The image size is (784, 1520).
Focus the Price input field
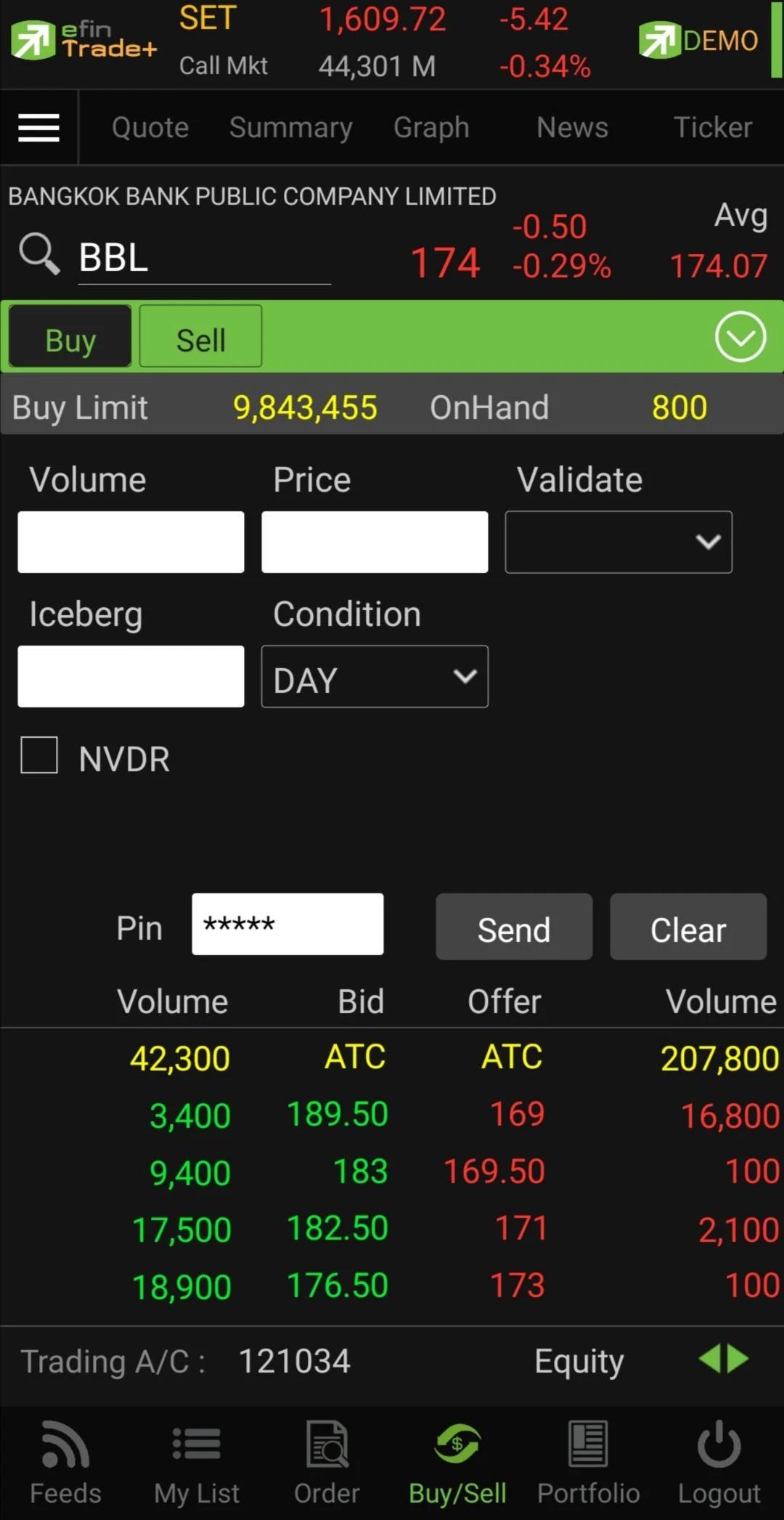375,542
